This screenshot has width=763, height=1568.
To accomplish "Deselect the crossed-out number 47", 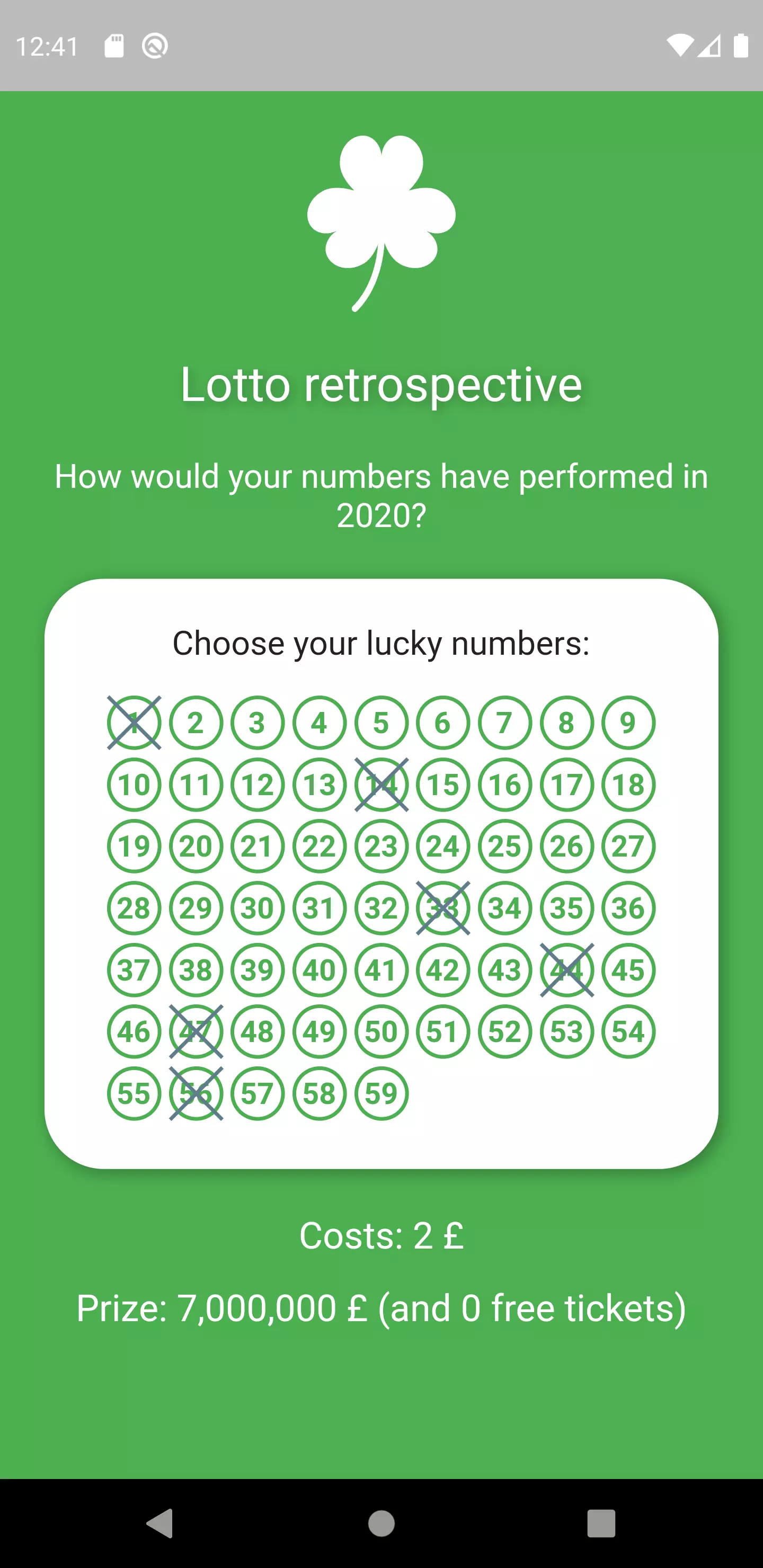I will coord(196,1031).
